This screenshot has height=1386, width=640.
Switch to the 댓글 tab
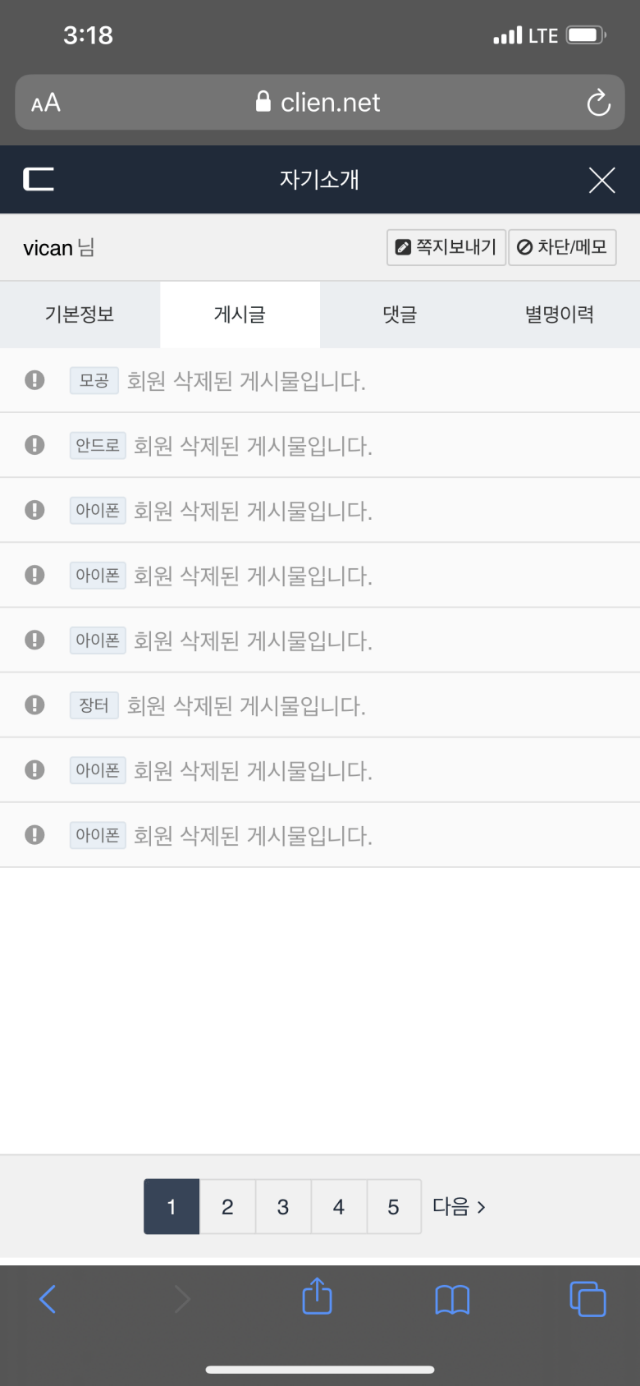point(400,314)
